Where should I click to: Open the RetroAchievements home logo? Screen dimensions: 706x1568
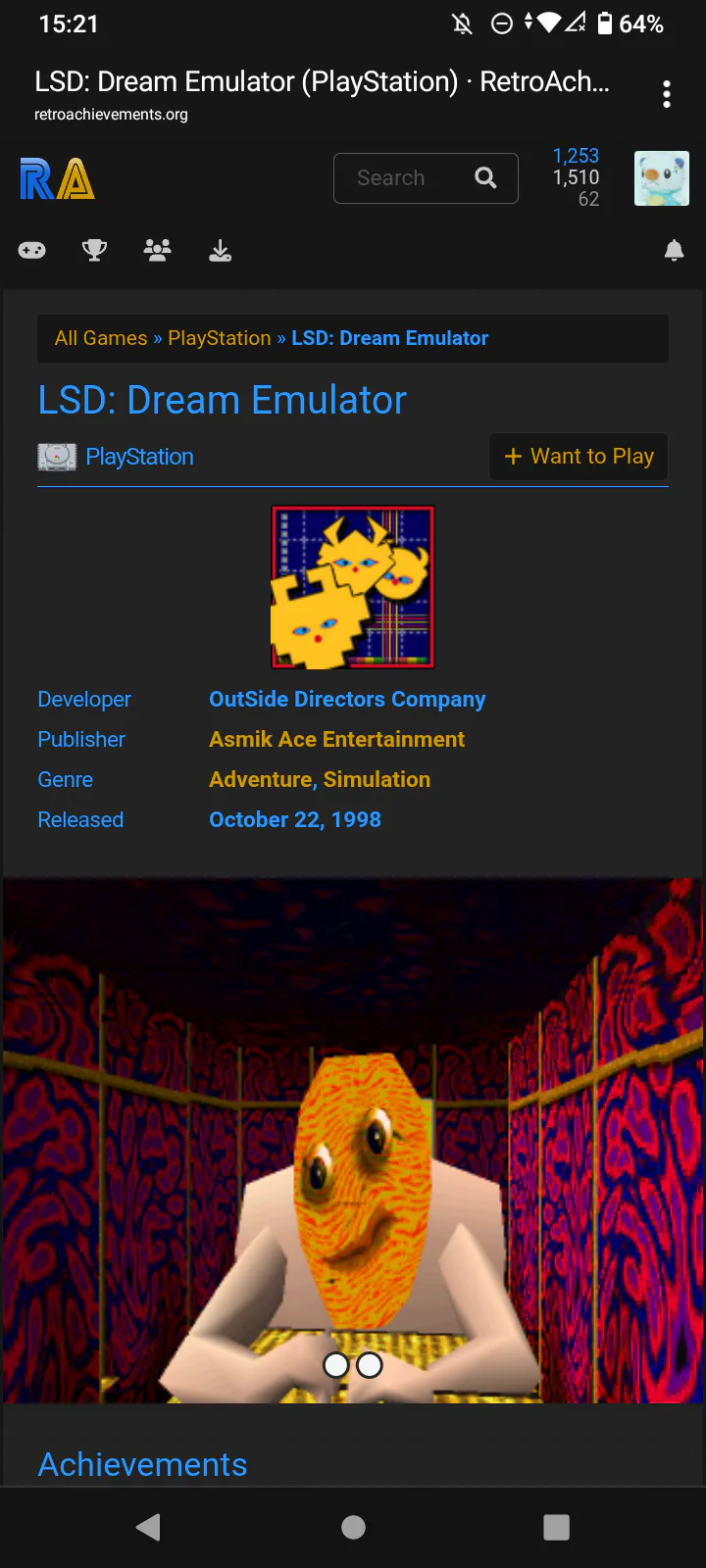(57, 178)
